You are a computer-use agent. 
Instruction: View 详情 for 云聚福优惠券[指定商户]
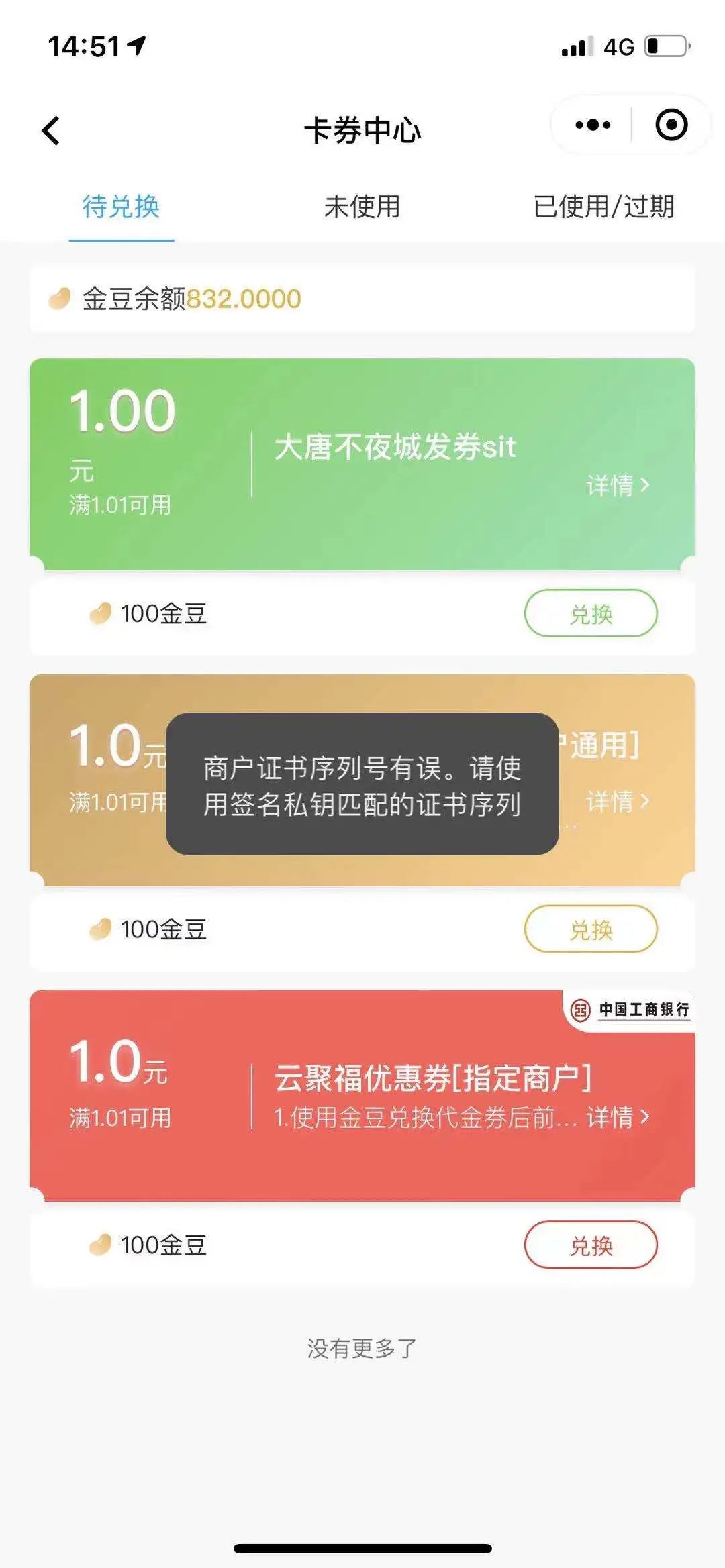tap(618, 1117)
